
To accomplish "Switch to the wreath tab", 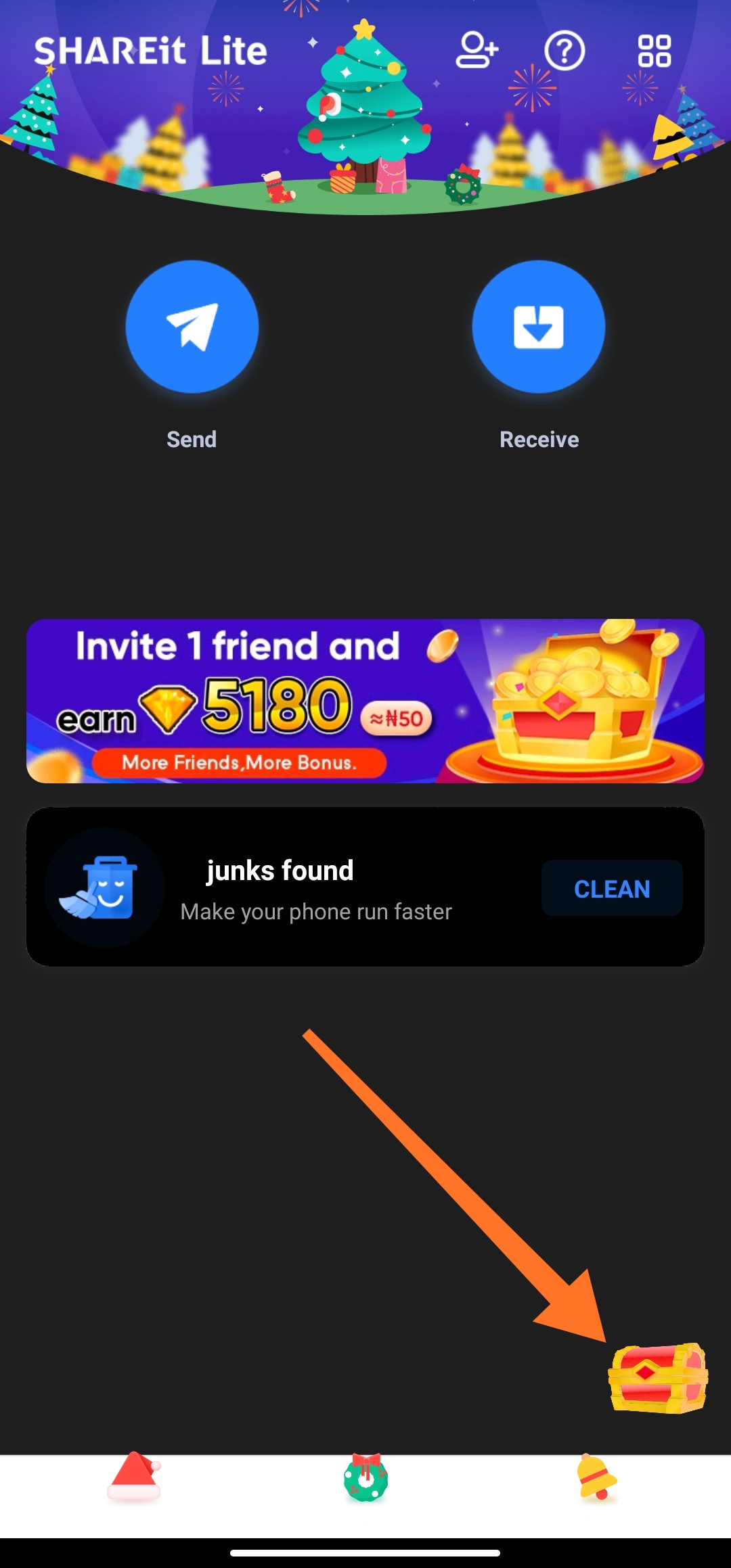I will (x=365, y=1478).
